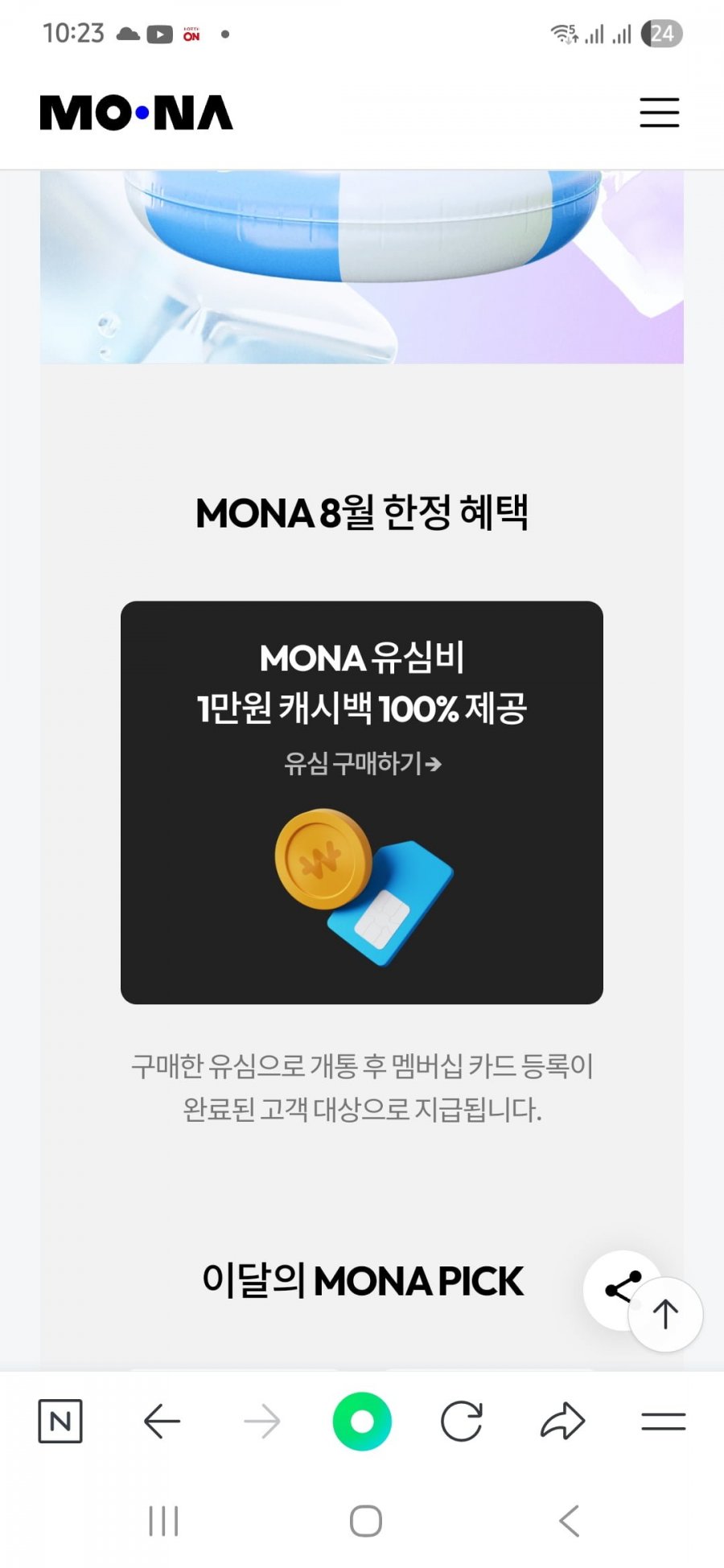Tap the MONA logo to go home
724x1568 pixels.
pyautogui.click(x=137, y=113)
